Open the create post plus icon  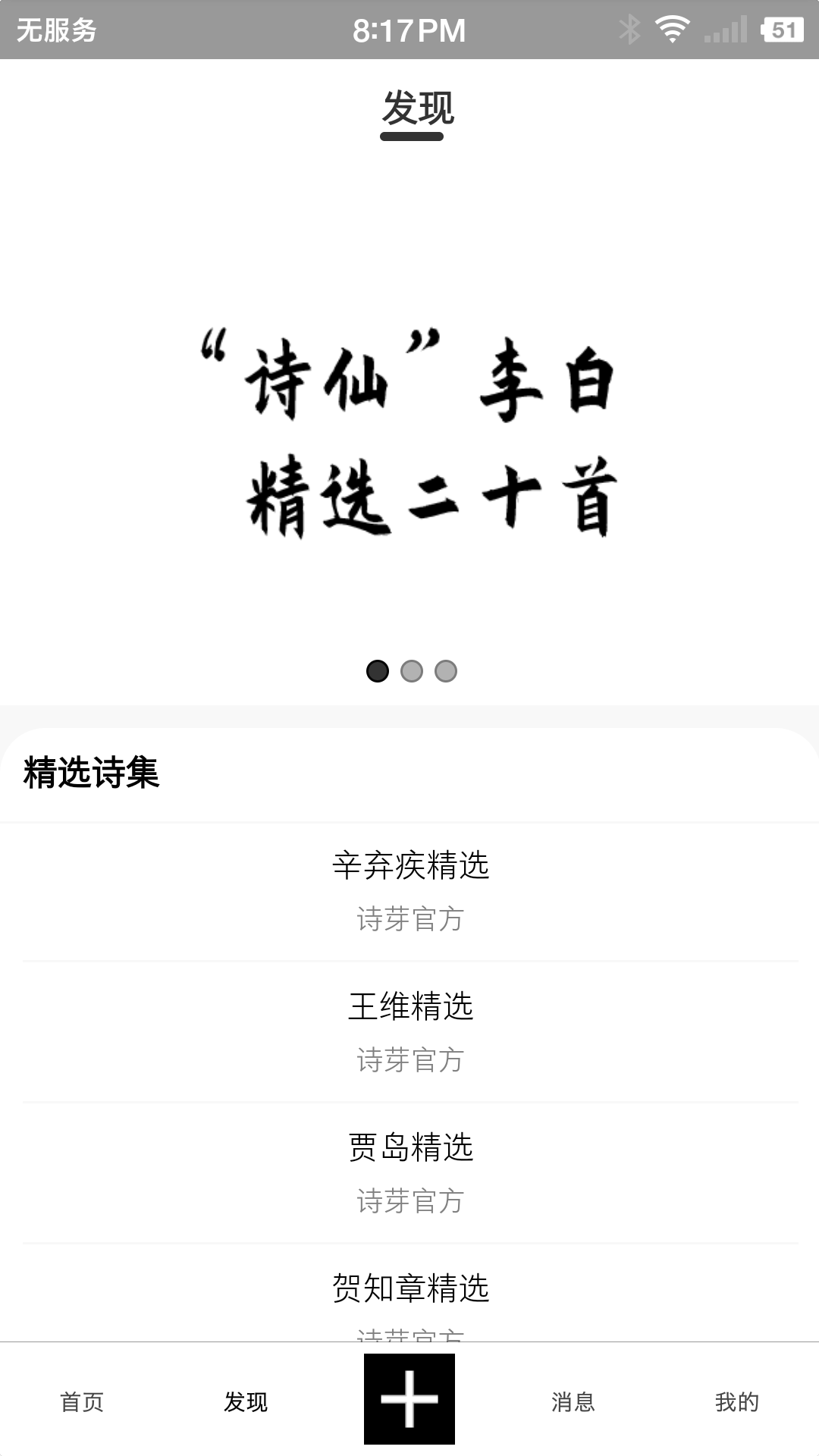[409, 1402]
